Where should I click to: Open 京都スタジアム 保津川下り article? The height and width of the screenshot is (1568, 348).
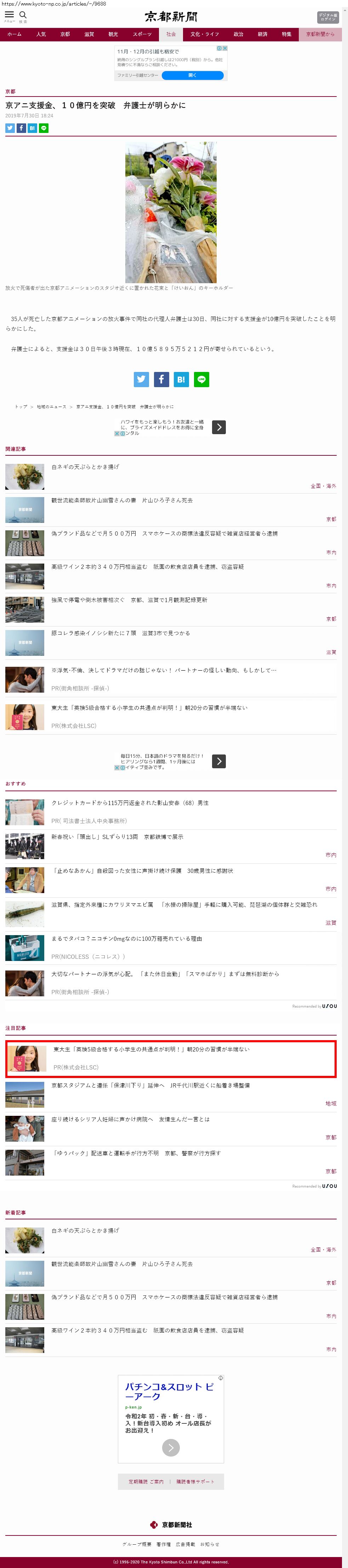[x=150, y=1085]
